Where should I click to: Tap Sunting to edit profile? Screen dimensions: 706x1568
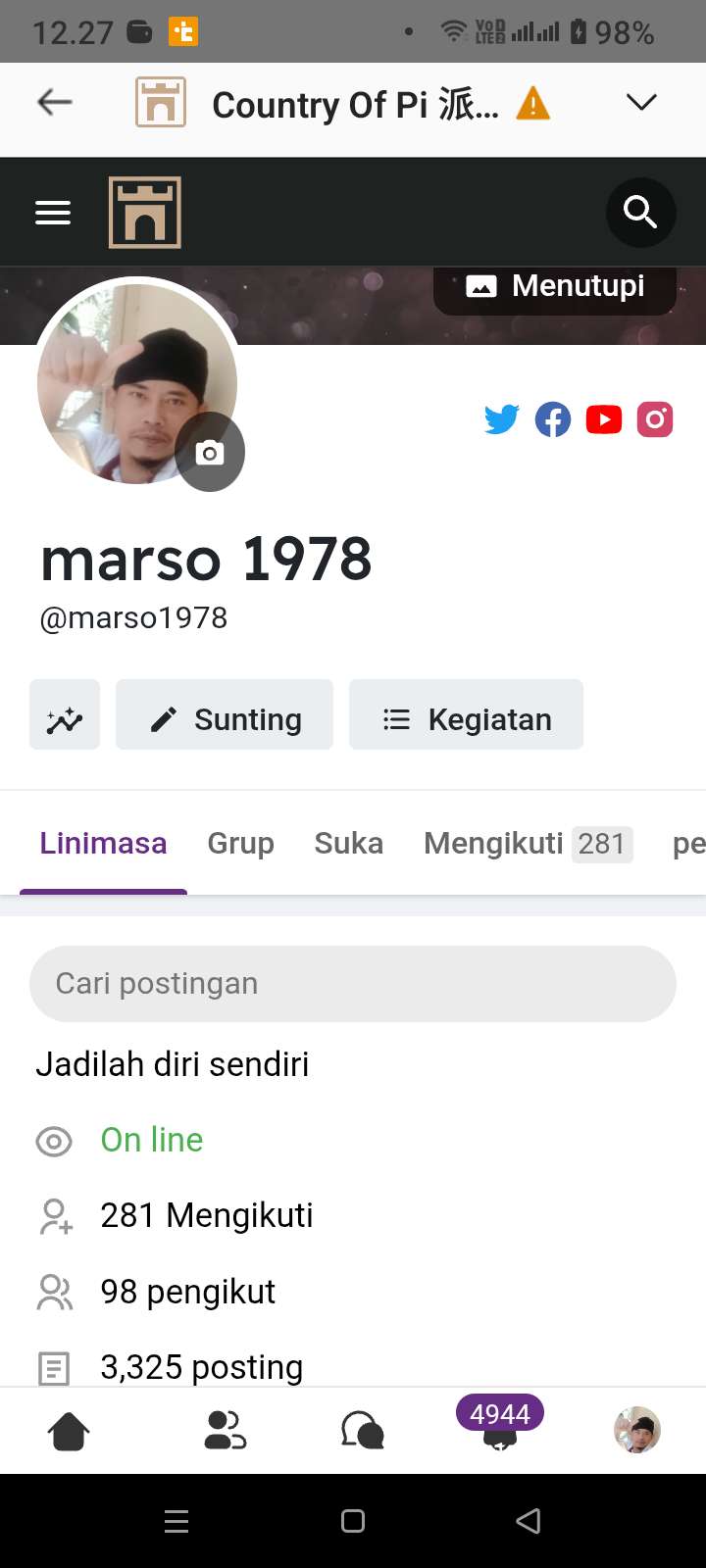tap(225, 720)
